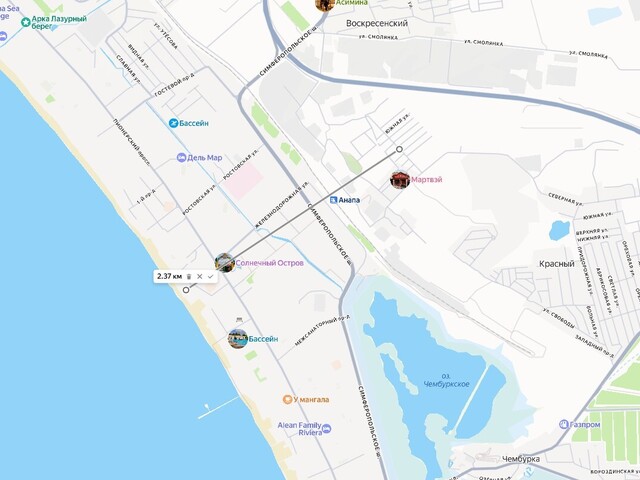Delete the 2.37 km ruler measurement
The width and height of the screenshot is (640, 480).
pos(189,276)
